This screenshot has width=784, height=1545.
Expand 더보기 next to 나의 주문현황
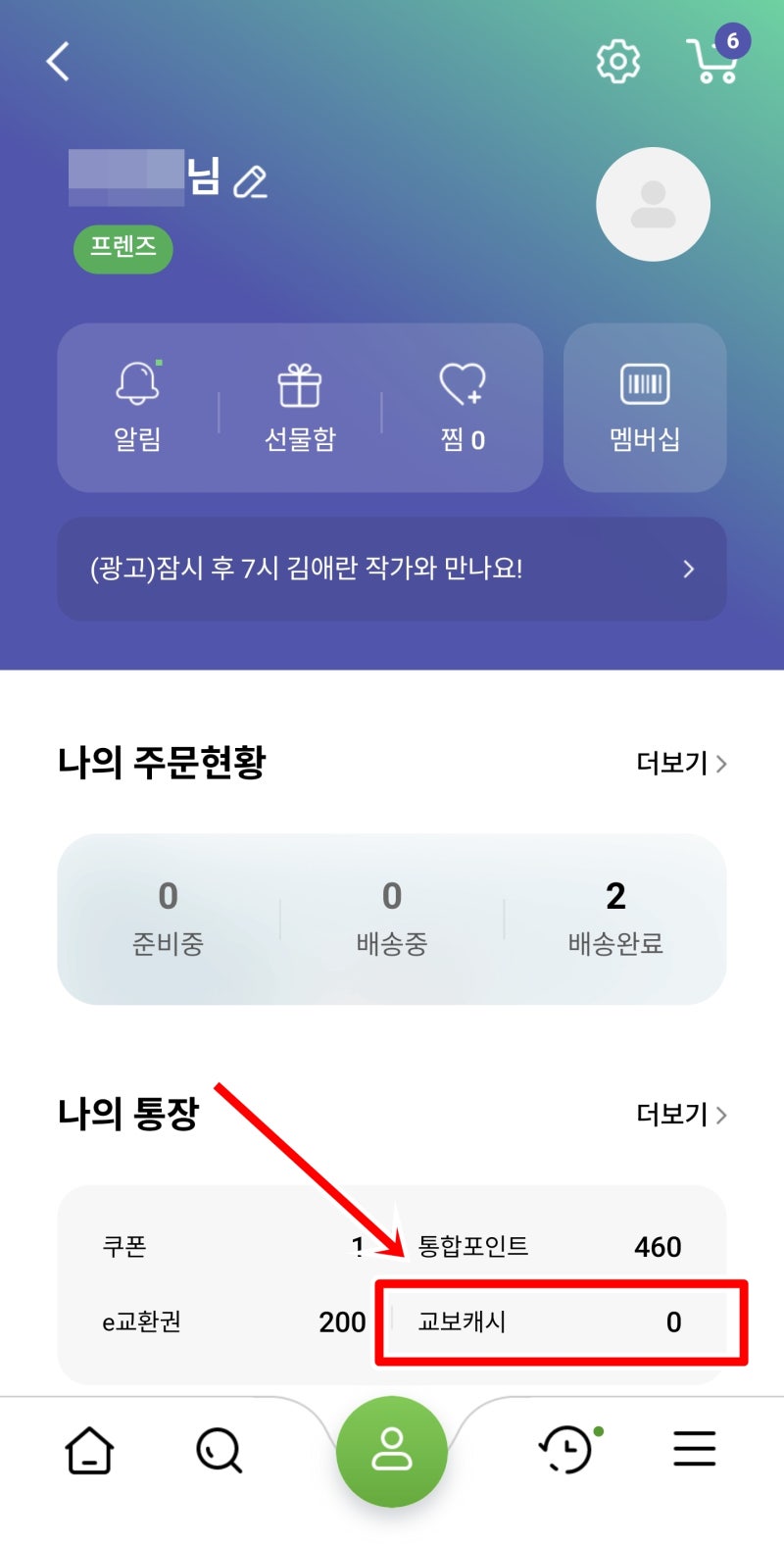click(678, 764)
